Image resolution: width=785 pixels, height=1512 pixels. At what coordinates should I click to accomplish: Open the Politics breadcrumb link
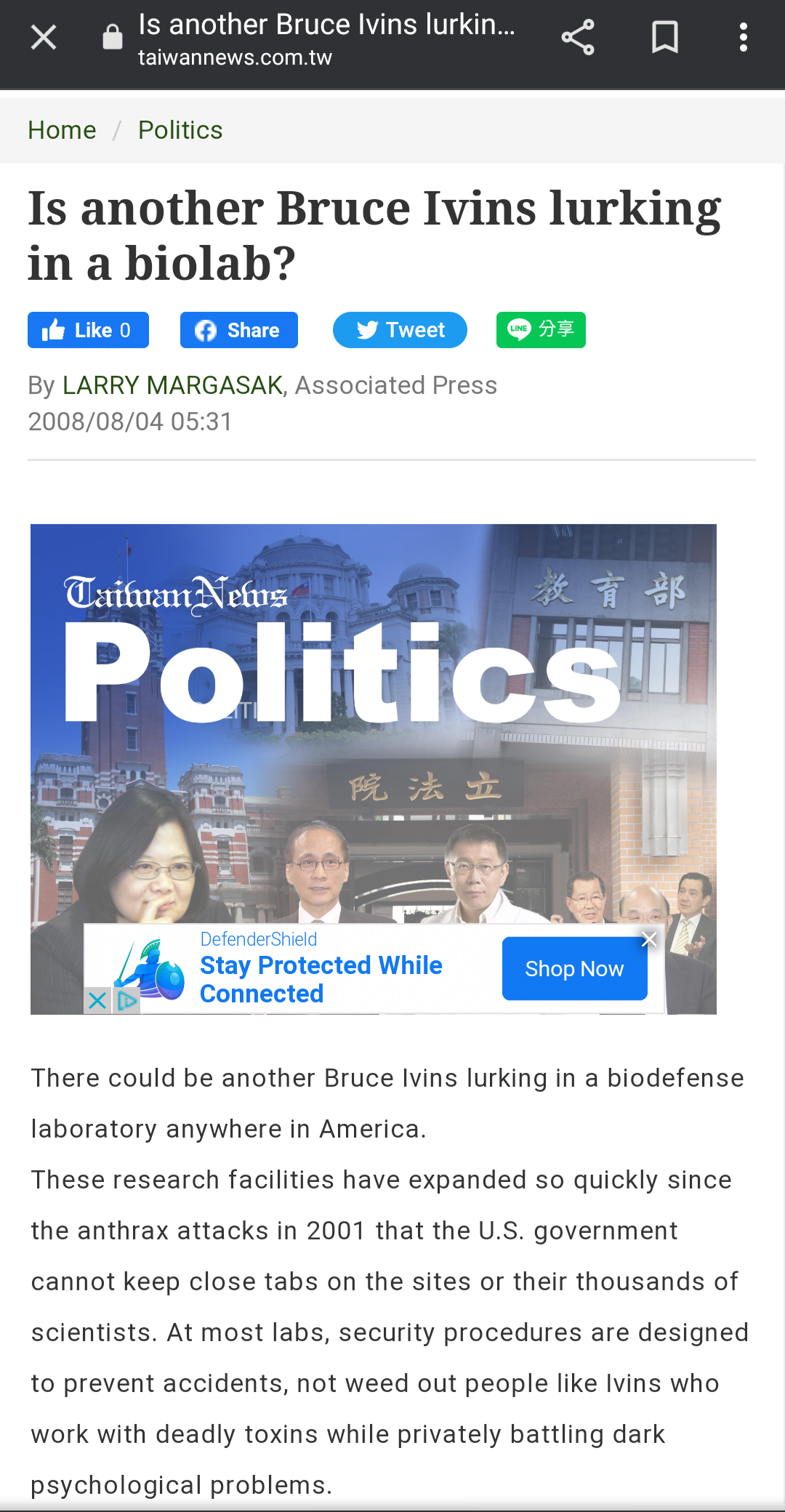180,130
